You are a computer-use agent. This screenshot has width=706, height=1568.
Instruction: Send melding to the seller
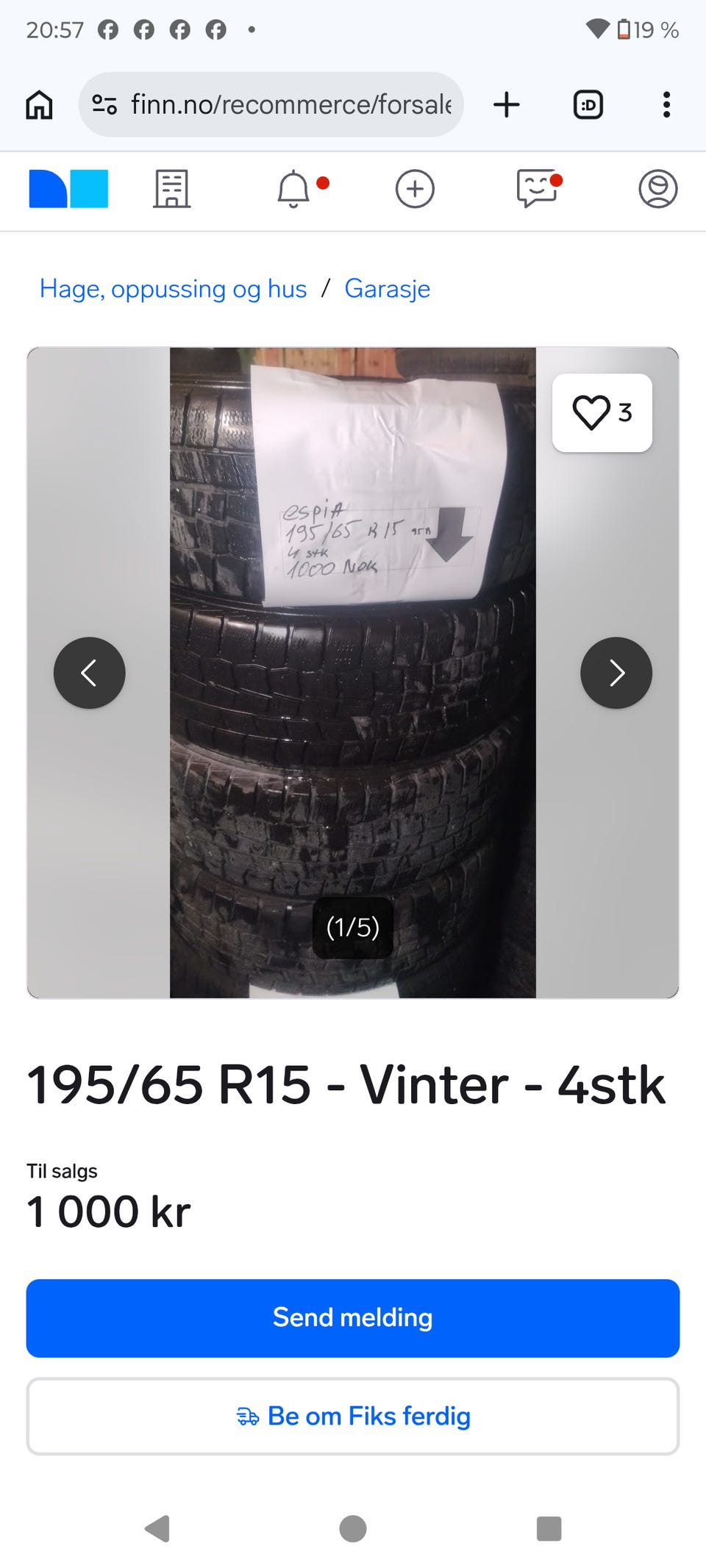pyautogui.click(x=353, y=1318)
